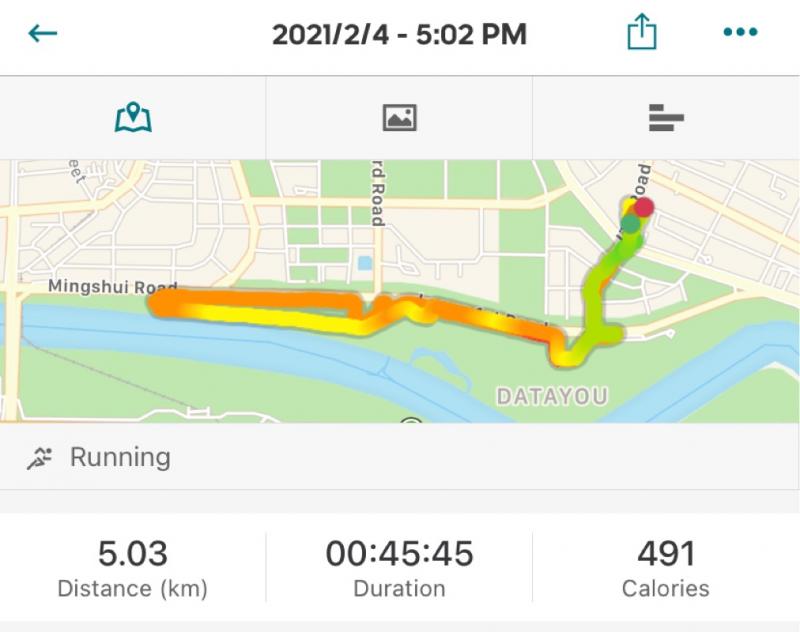
Task: Go back using the arrow
Action: pos(43,34)
